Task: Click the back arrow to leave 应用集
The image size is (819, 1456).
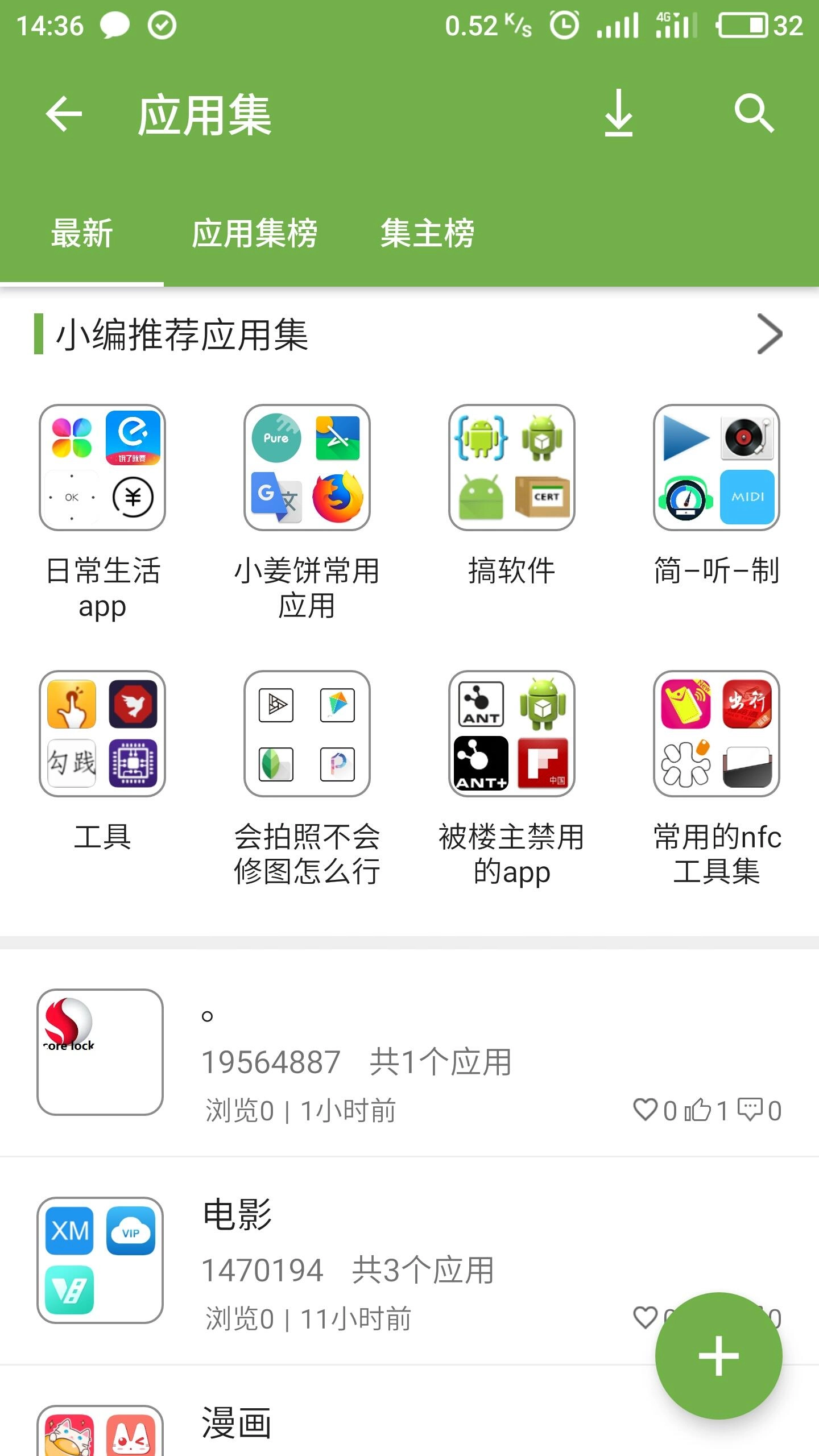Action: [x=64, y=114]
